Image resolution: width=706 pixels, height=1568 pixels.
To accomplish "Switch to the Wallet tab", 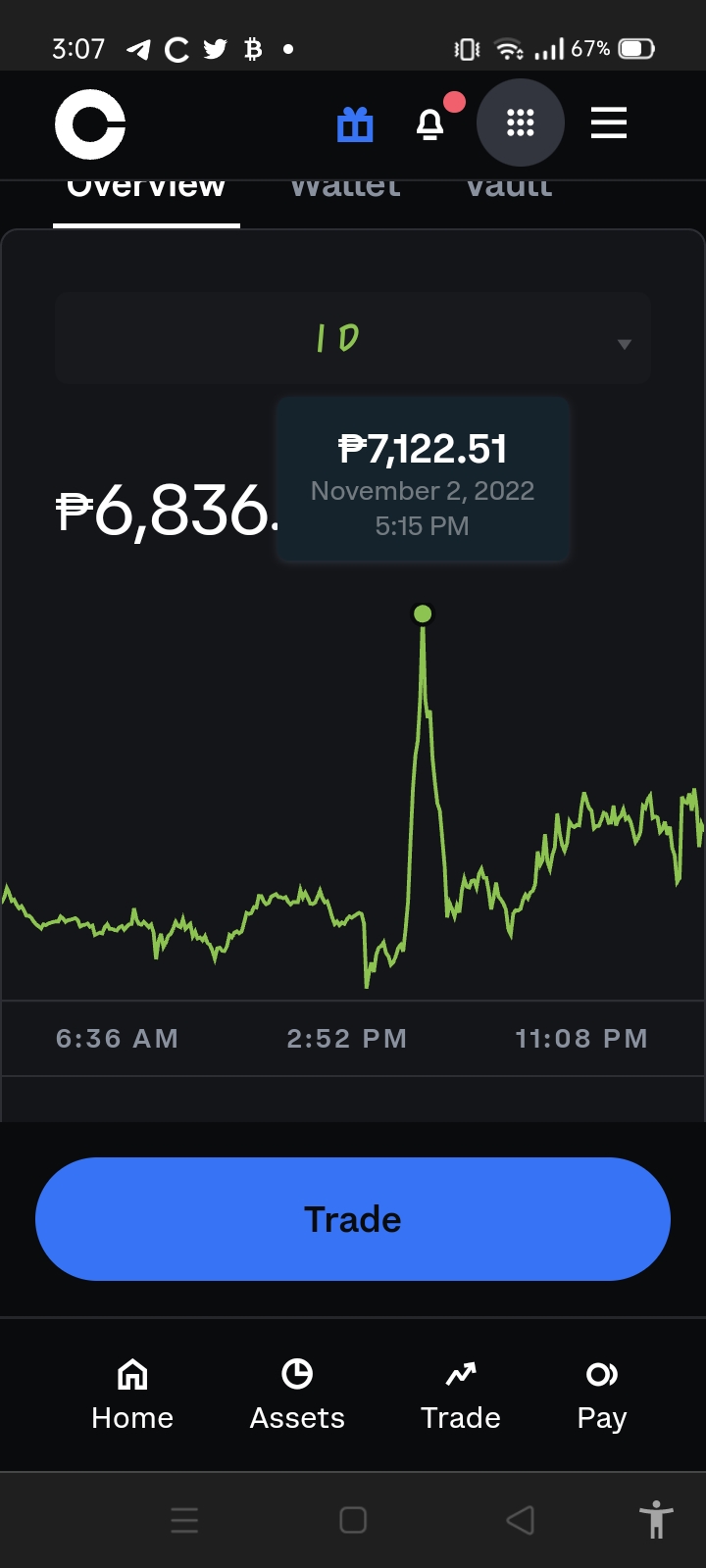I will click(345, 188).
